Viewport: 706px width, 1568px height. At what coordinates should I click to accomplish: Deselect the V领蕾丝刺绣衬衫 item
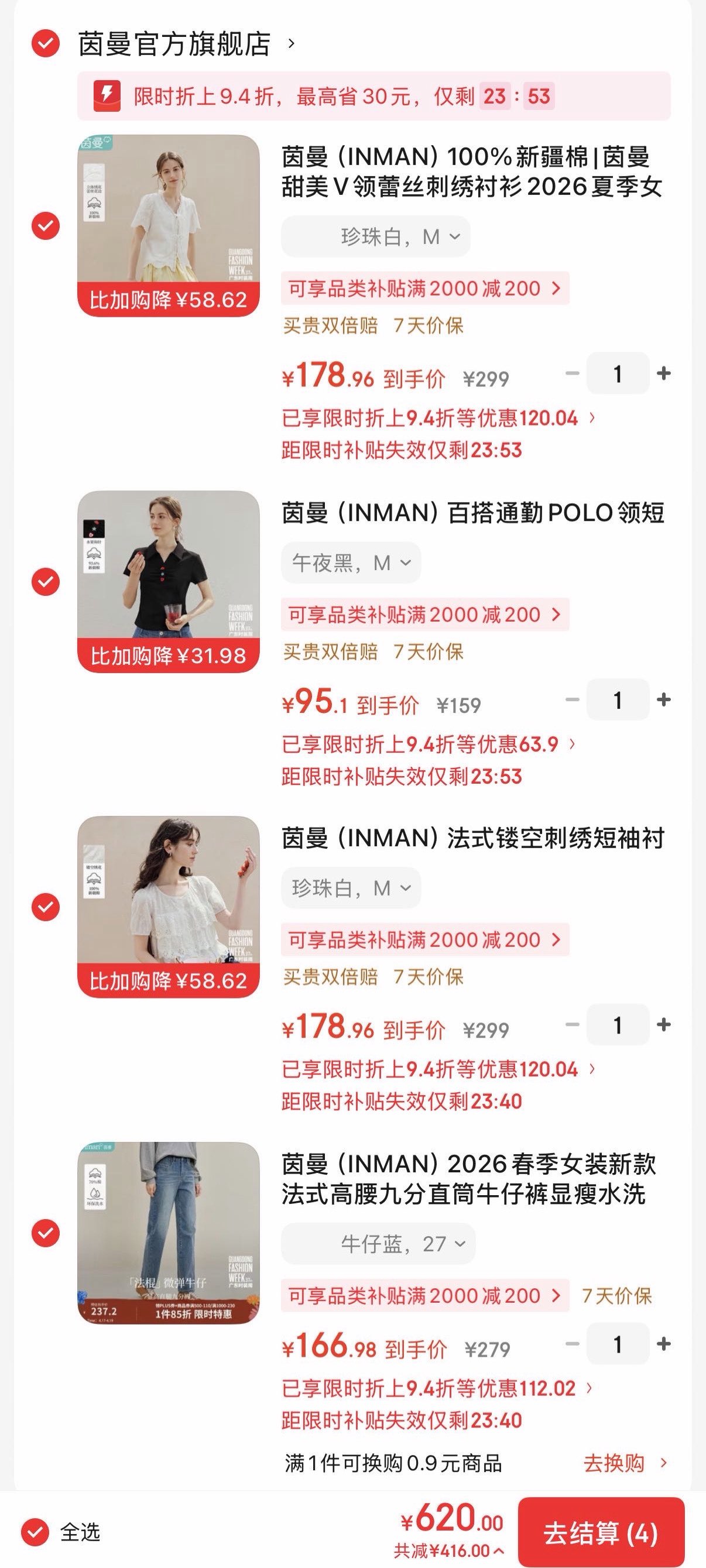(46, 226)
